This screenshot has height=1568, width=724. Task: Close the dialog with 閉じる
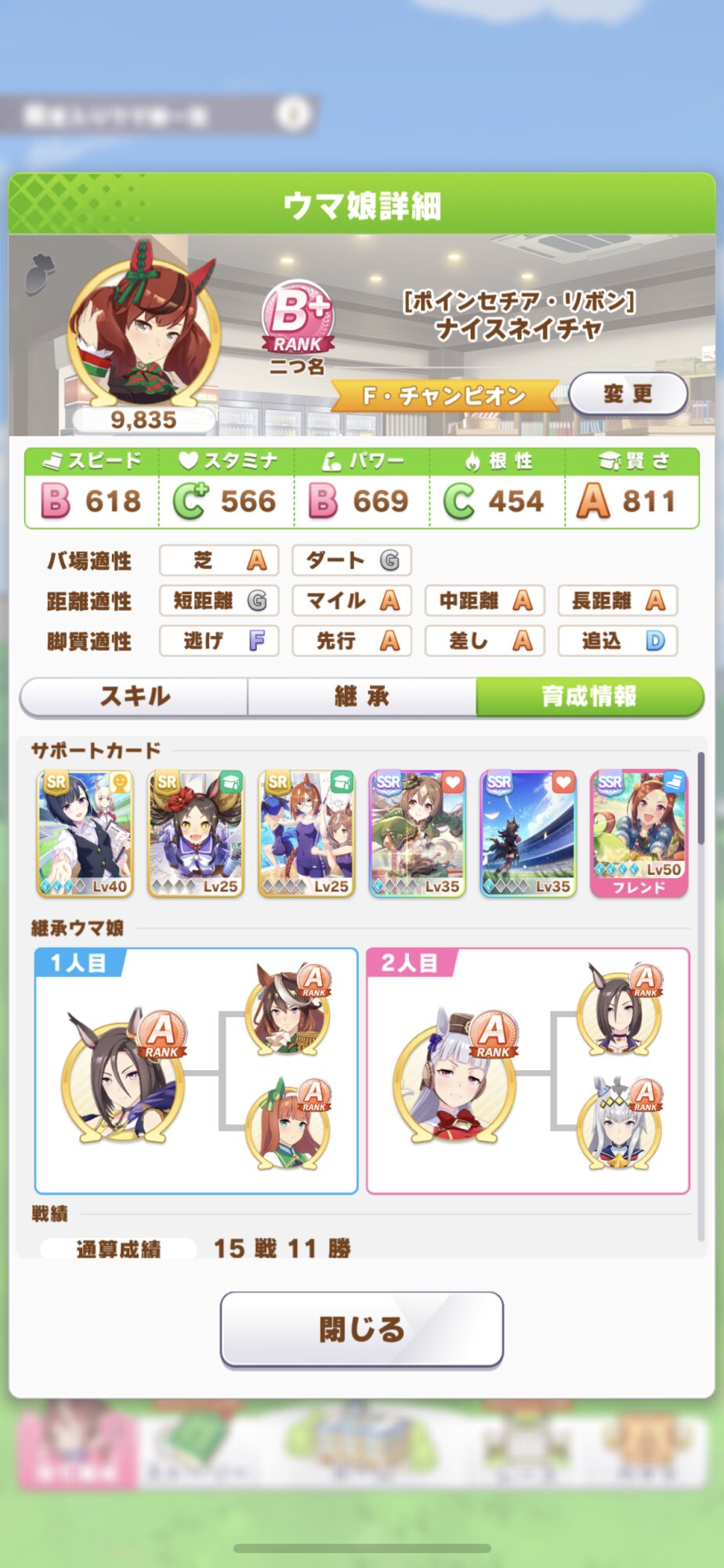tap(362, 1329)
